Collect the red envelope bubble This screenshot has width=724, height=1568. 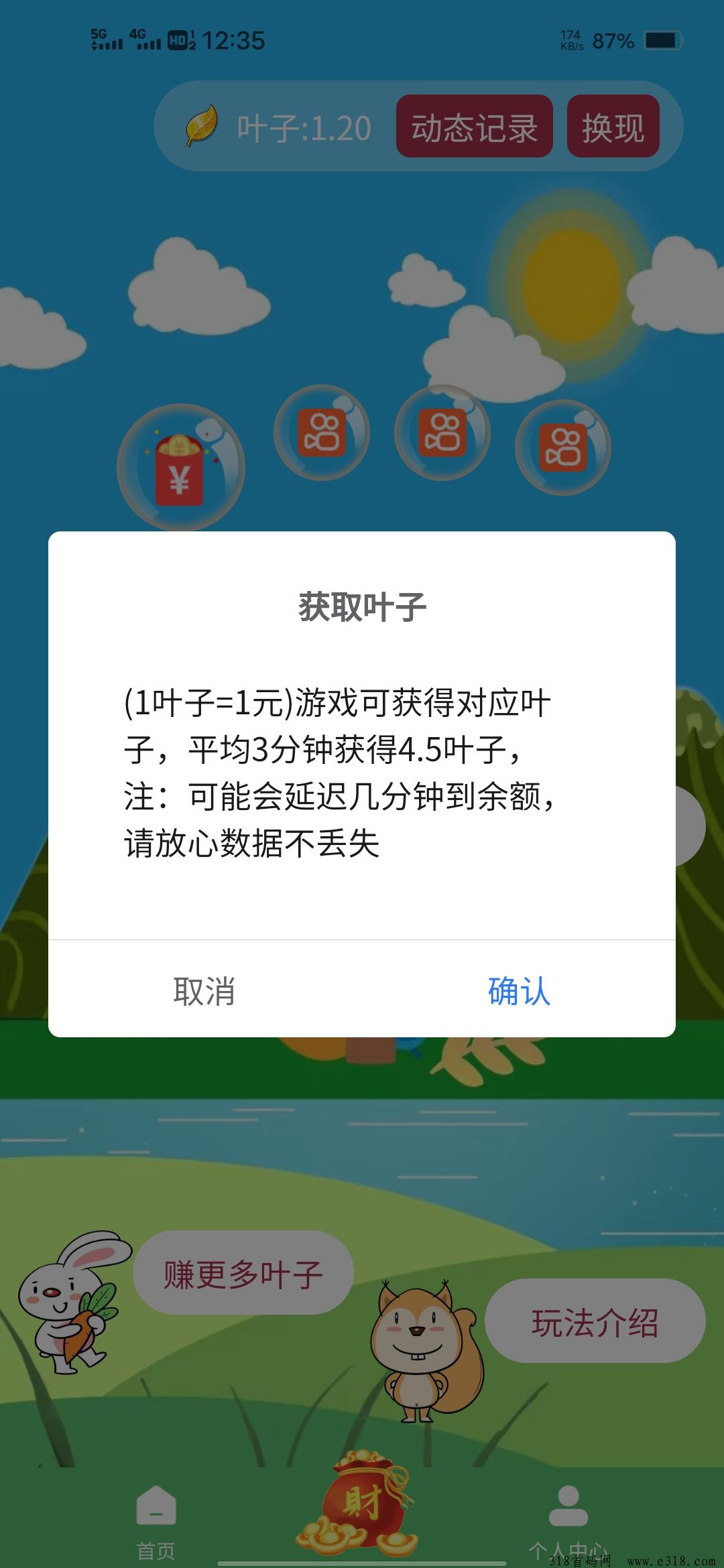click(x=180, y=468)
